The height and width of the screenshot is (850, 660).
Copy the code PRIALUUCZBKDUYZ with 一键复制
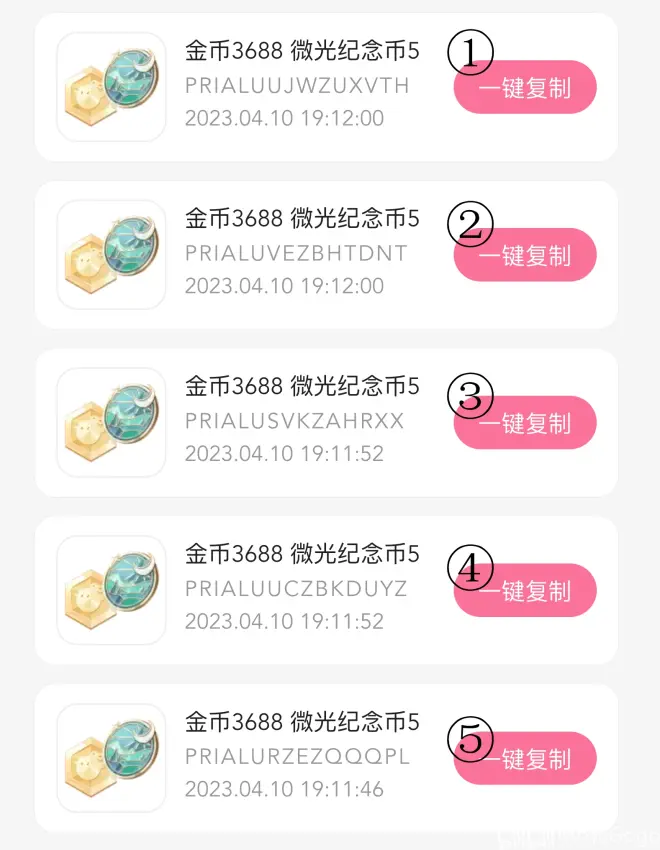(x=525, y=591)
